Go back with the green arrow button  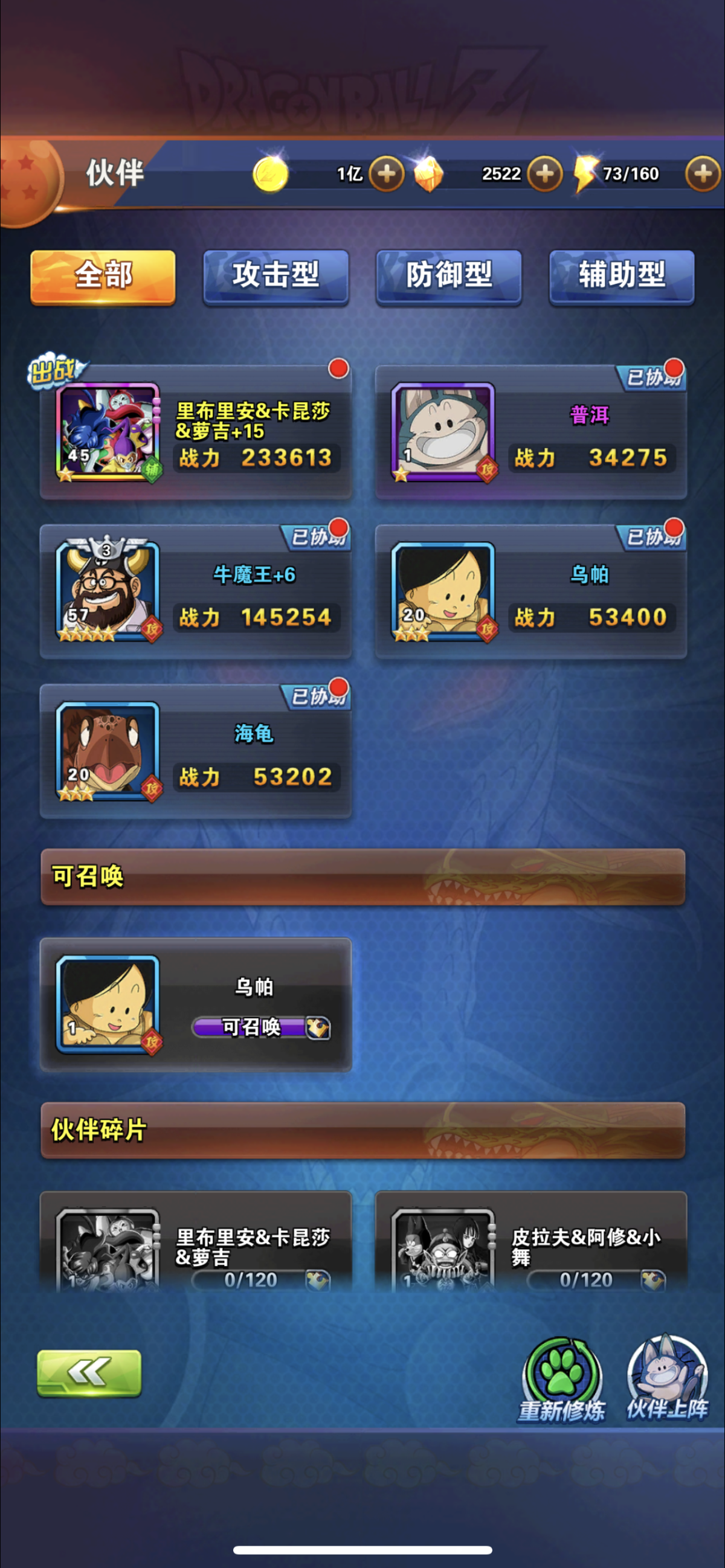pos(89,1374)
